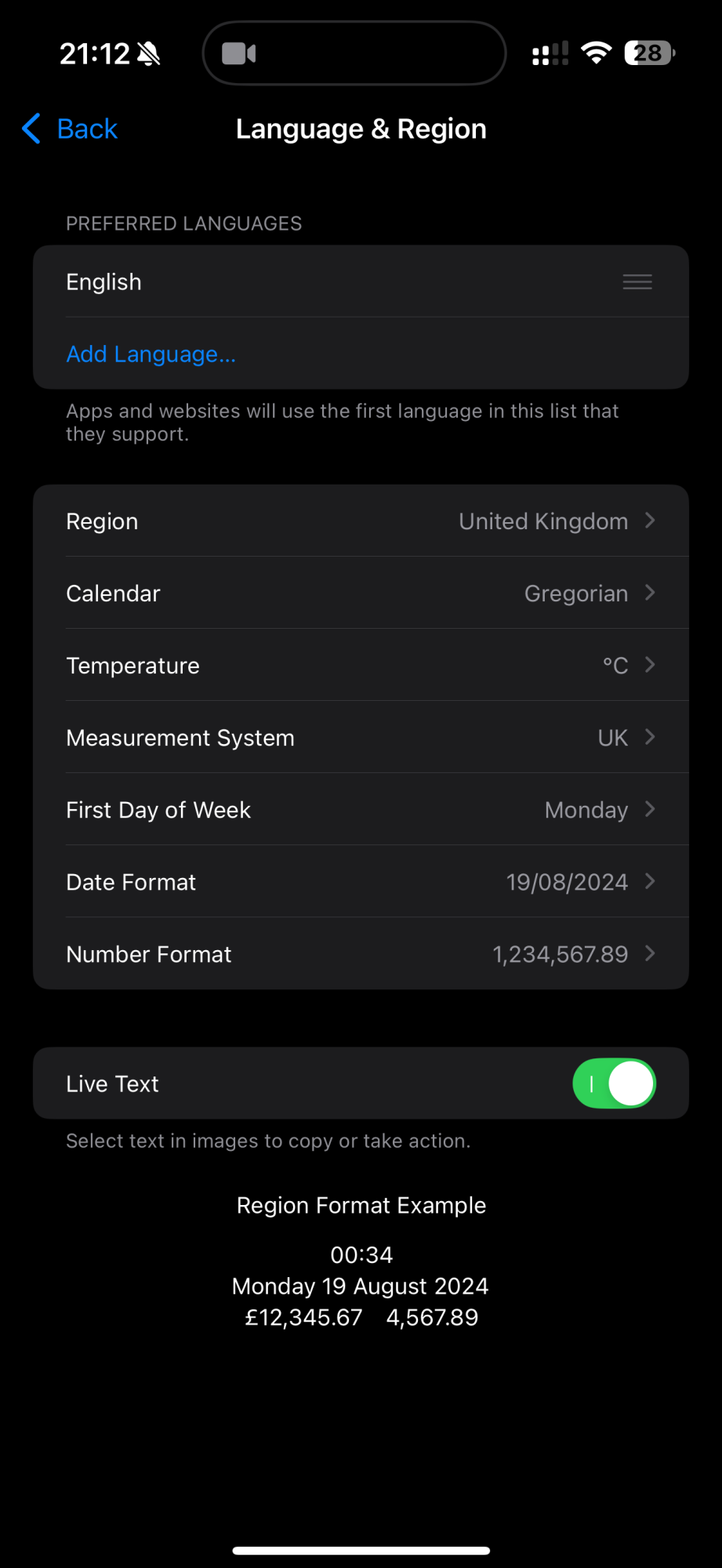Turn off the Live Text switch
The image size is (722, 1568).
614,1083
